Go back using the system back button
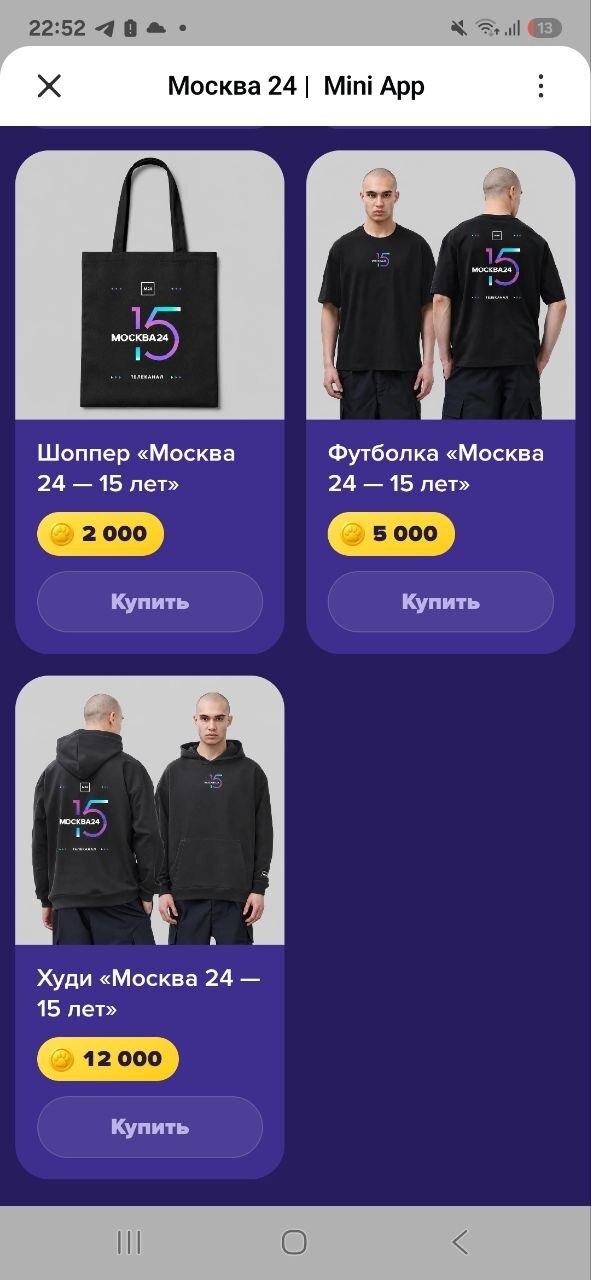The width and height of the screenshot is (591, 1280). point(460,1242)
